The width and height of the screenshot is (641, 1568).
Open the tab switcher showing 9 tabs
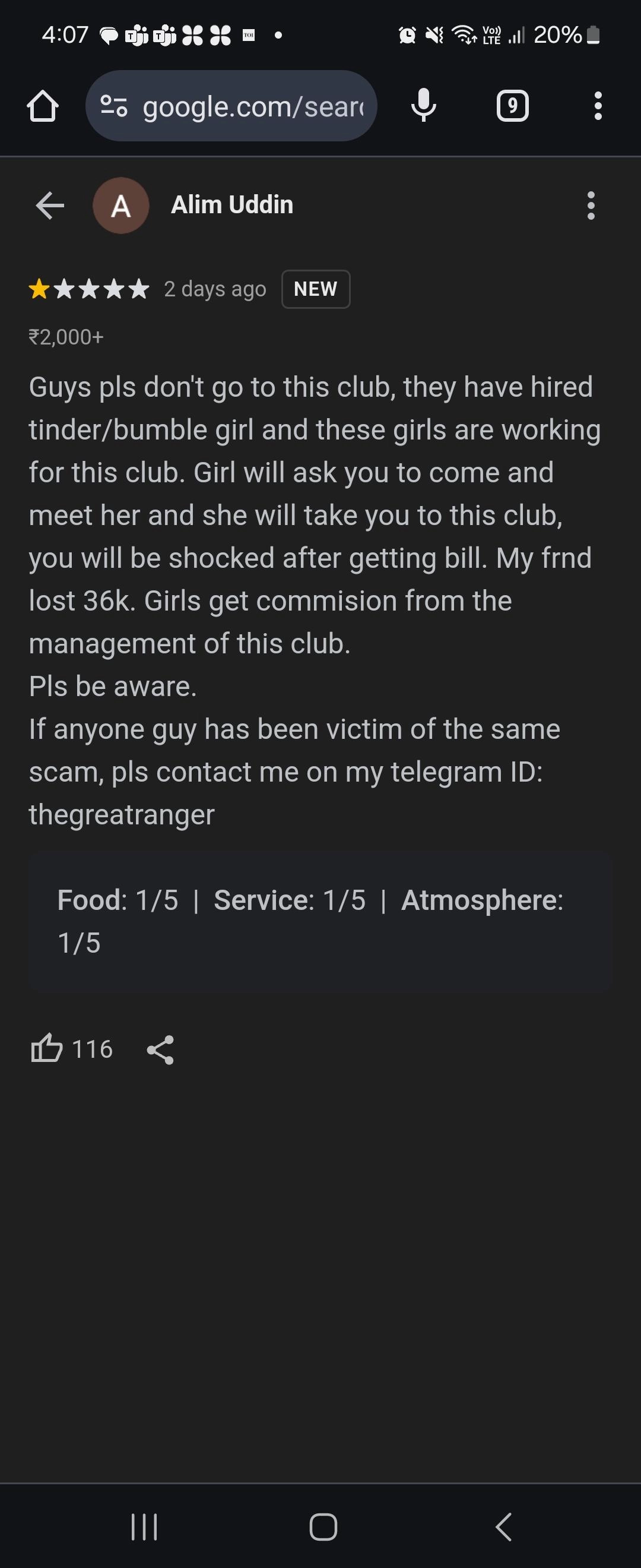point(512,106)
